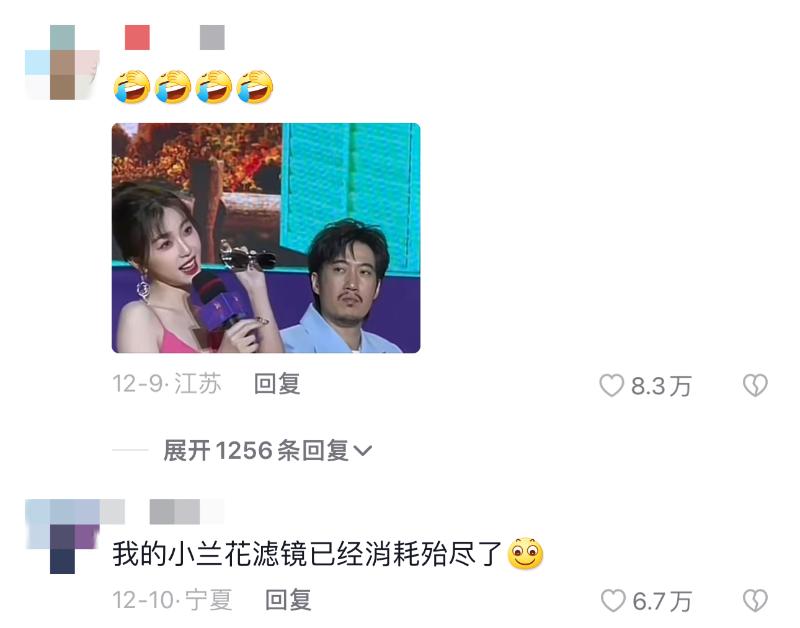Open the avatar of the laughing-emoji commenter
The image size is (800, 628).
62,62
